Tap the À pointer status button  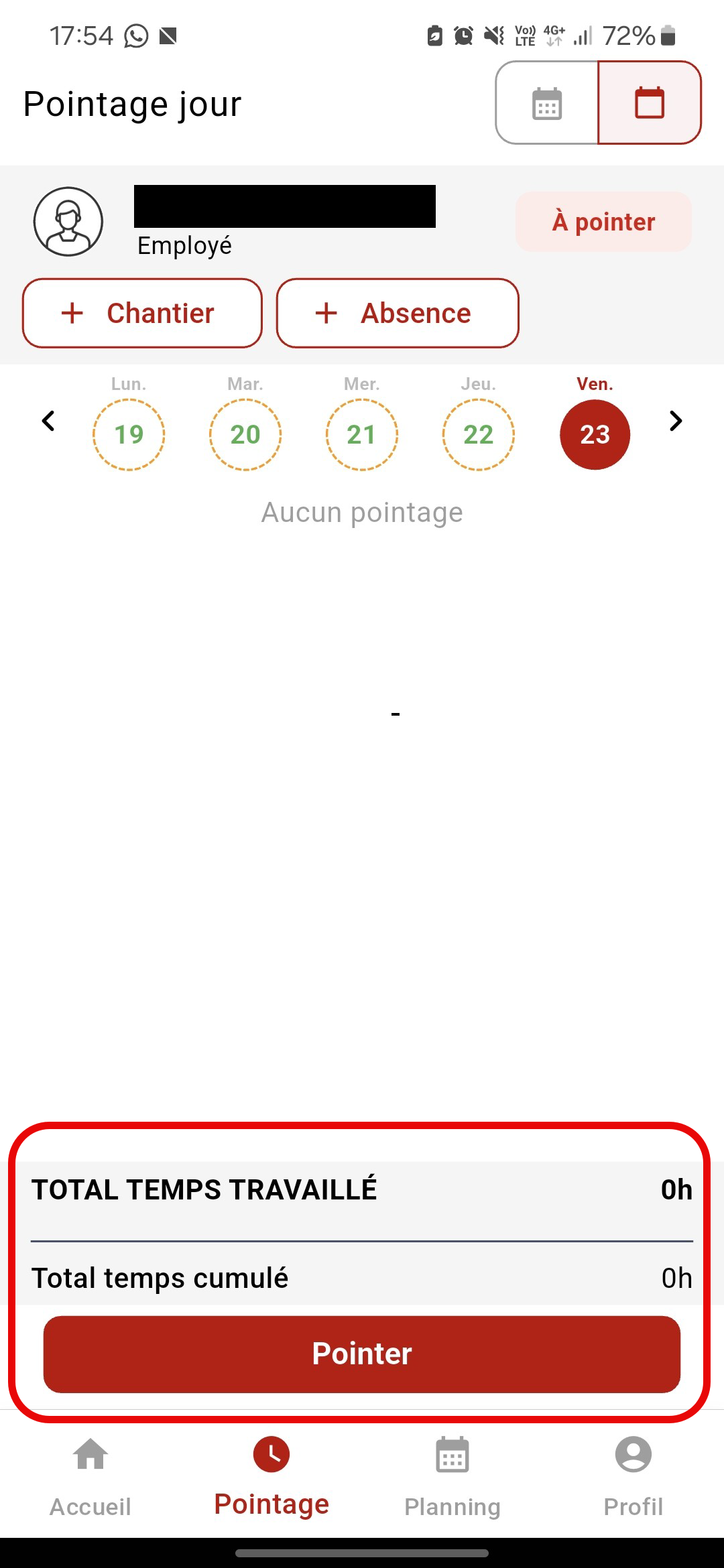603,222
